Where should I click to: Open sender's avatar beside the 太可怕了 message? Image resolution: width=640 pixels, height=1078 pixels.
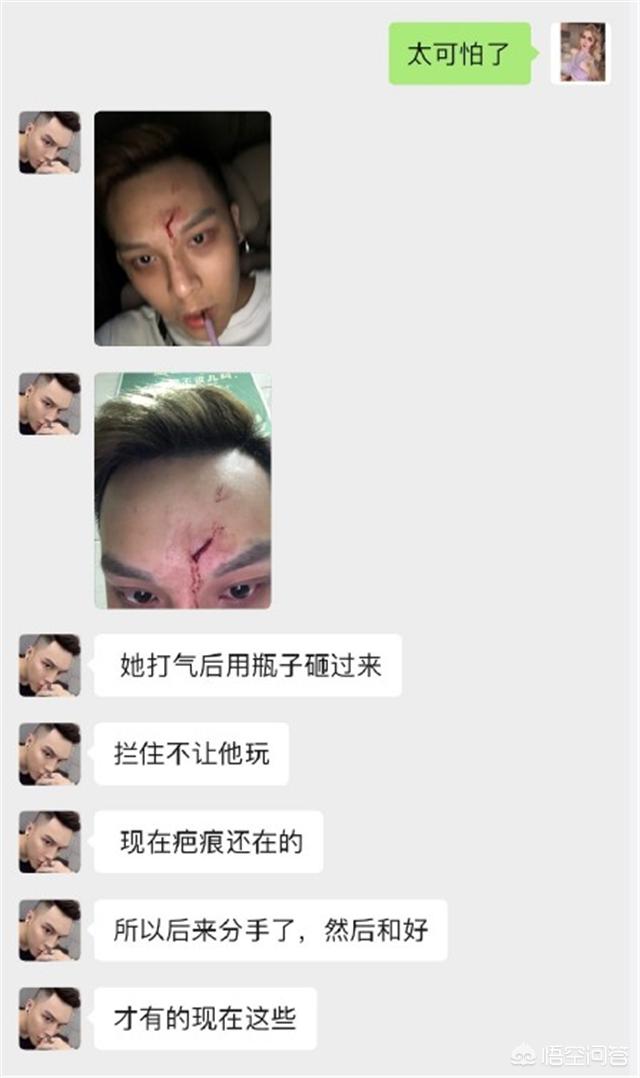click(x=581, y=53)
